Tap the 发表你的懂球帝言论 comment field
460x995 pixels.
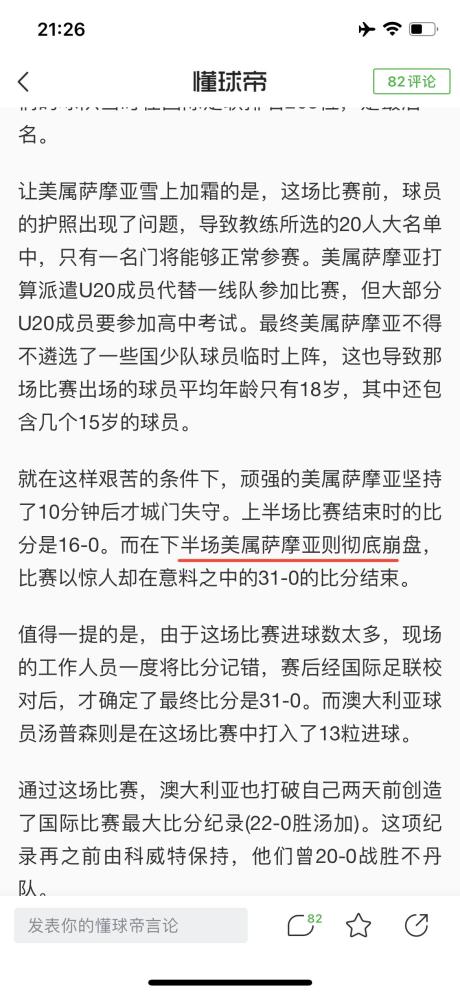coord(131,925)
